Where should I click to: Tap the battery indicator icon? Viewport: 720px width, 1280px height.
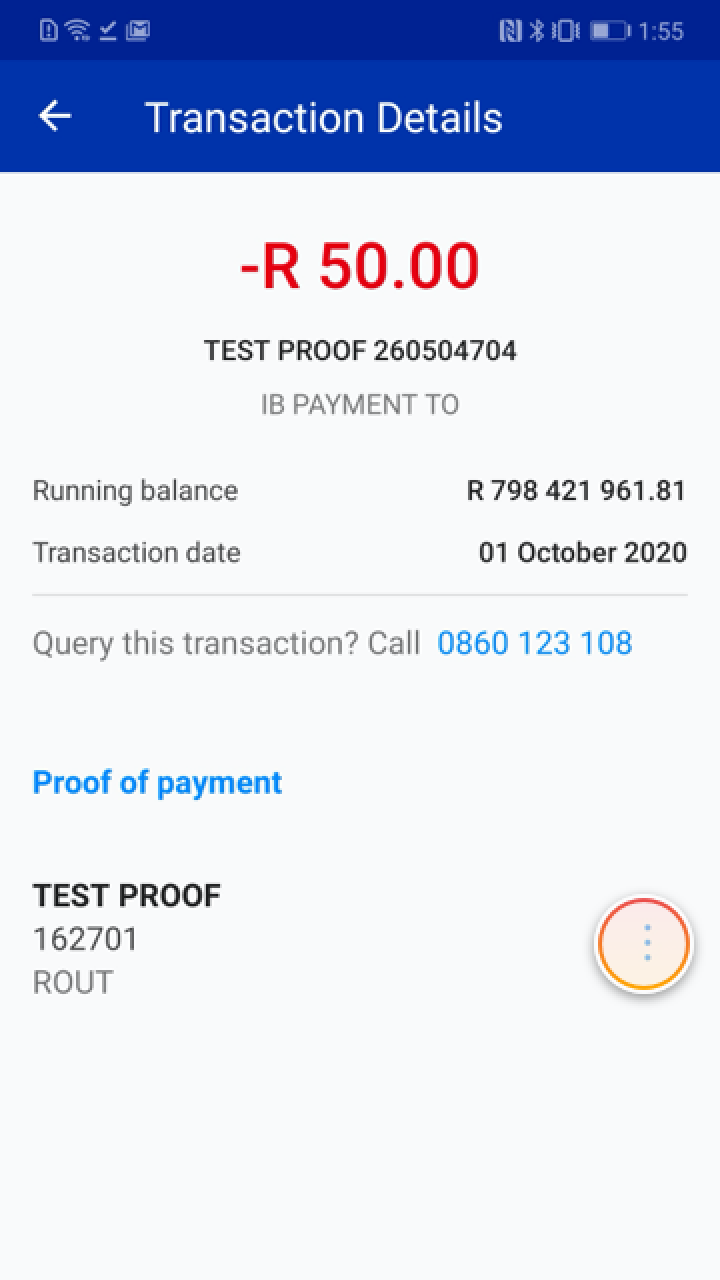[610, 29]
